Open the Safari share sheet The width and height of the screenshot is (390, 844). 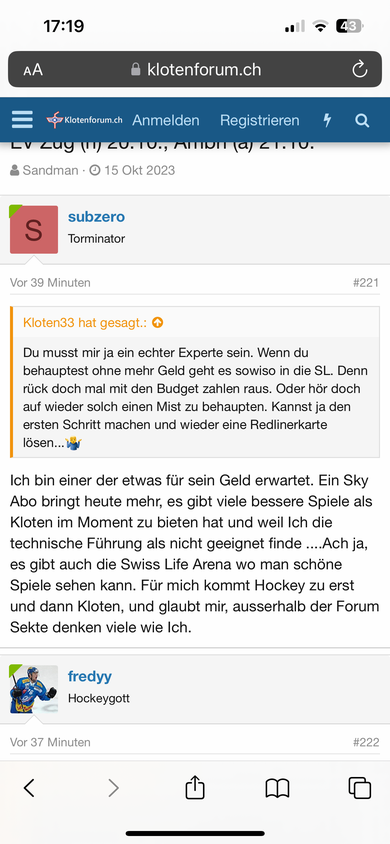pyautogui.click(x=195, y=787)
